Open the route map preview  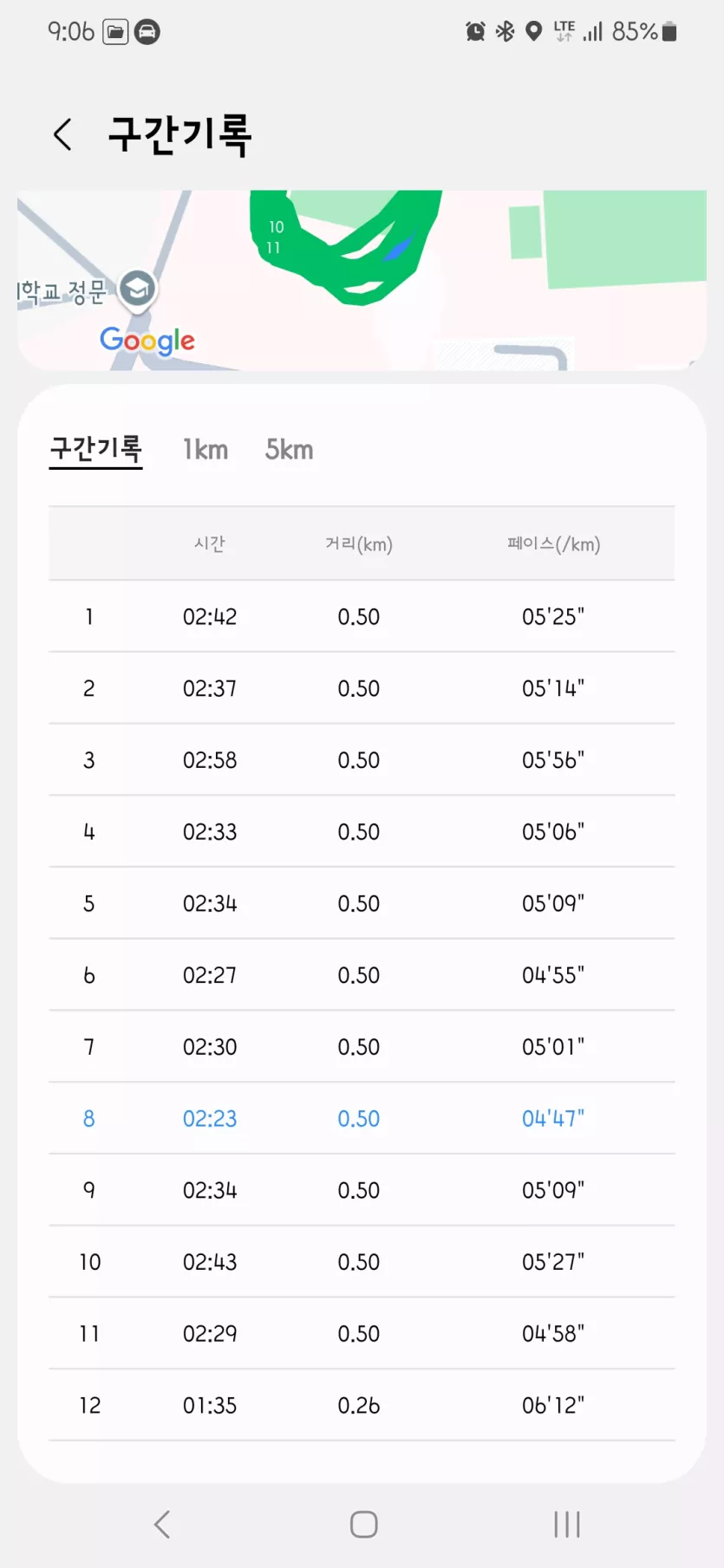(x=362, y=280)
